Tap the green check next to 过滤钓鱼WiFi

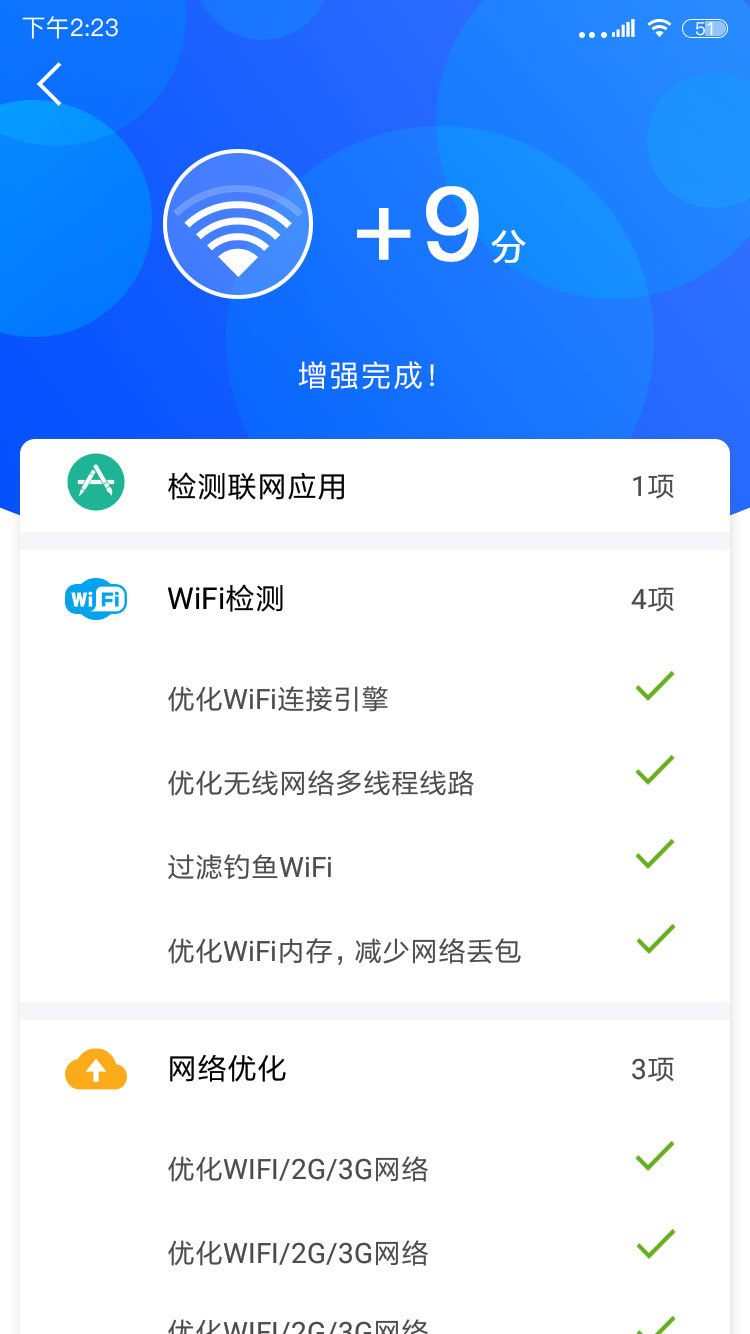coord(654,853)
